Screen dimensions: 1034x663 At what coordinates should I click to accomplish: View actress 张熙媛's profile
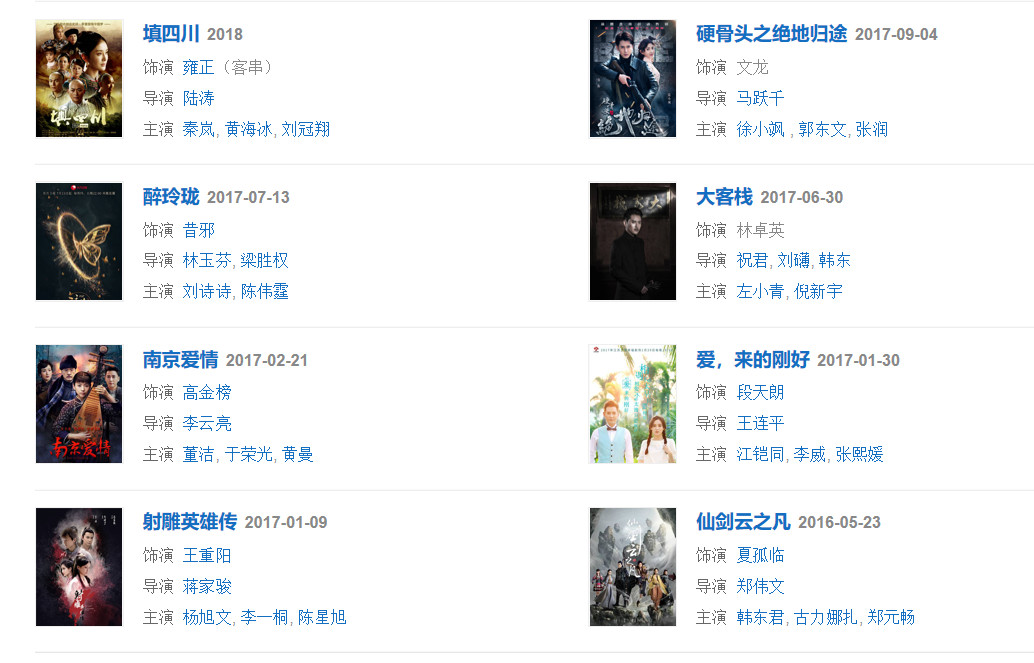859,454
